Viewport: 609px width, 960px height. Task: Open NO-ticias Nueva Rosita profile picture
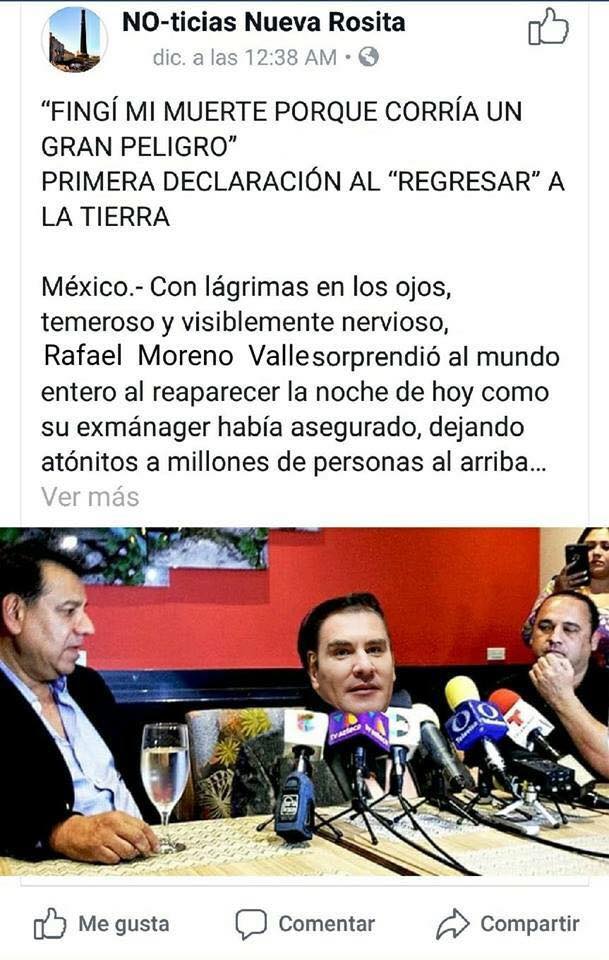click(74, 40)
